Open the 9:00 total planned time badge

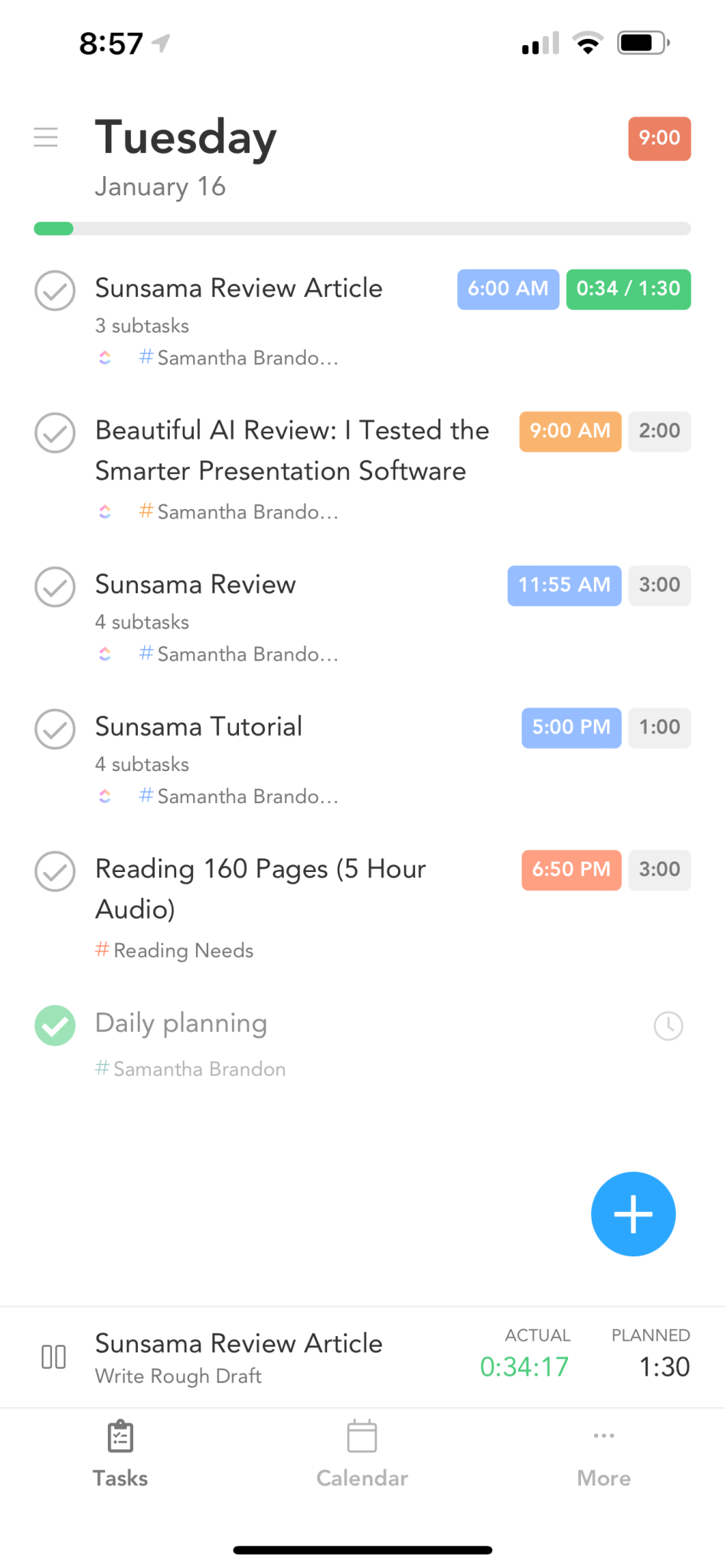tap(659, 138)
